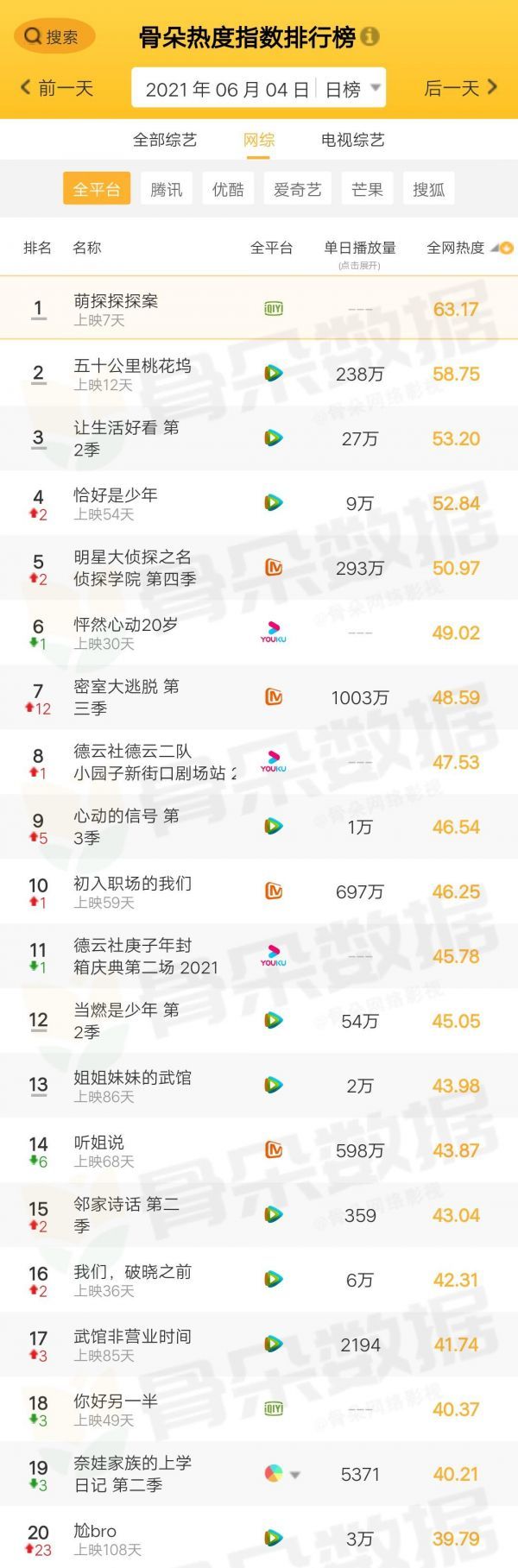Screen dimensions: 518x1568
Task: Filter by 芒果 platform
Action: click(367, 190)
